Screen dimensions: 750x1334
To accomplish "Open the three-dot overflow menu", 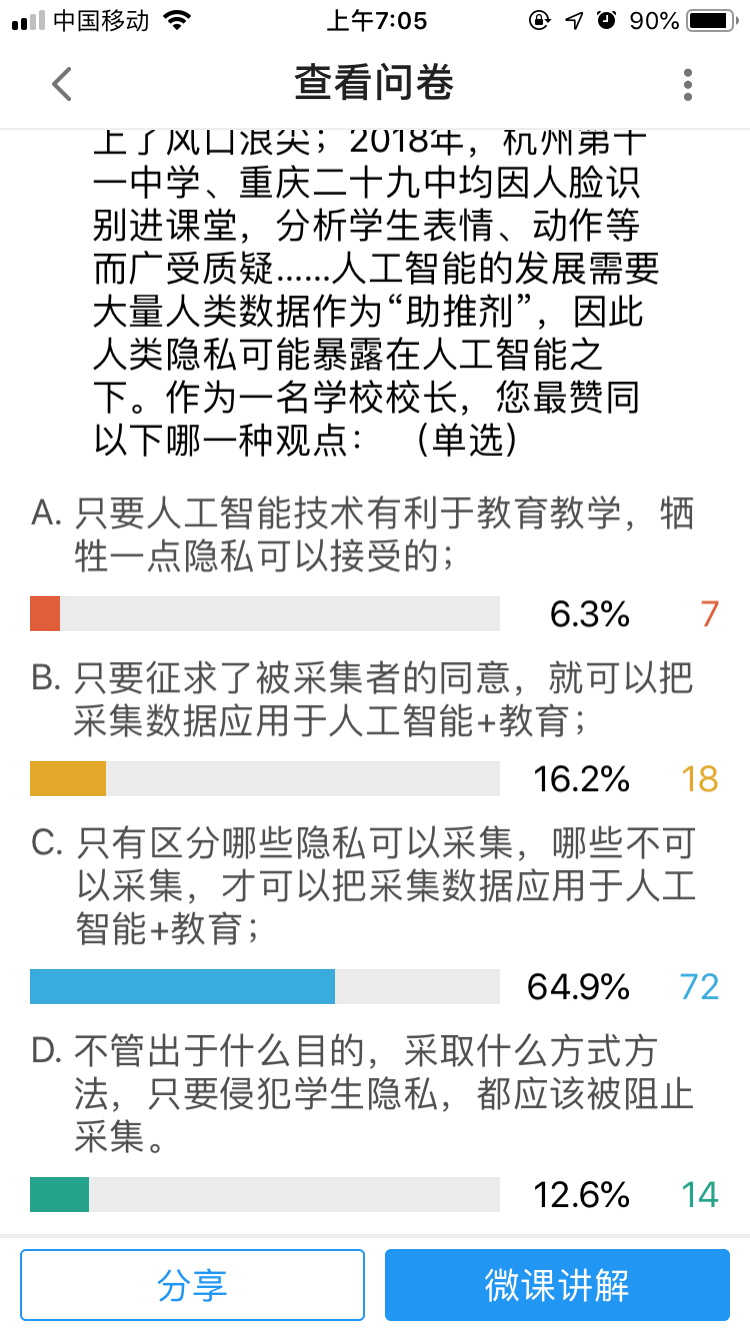I will point(688,84).
